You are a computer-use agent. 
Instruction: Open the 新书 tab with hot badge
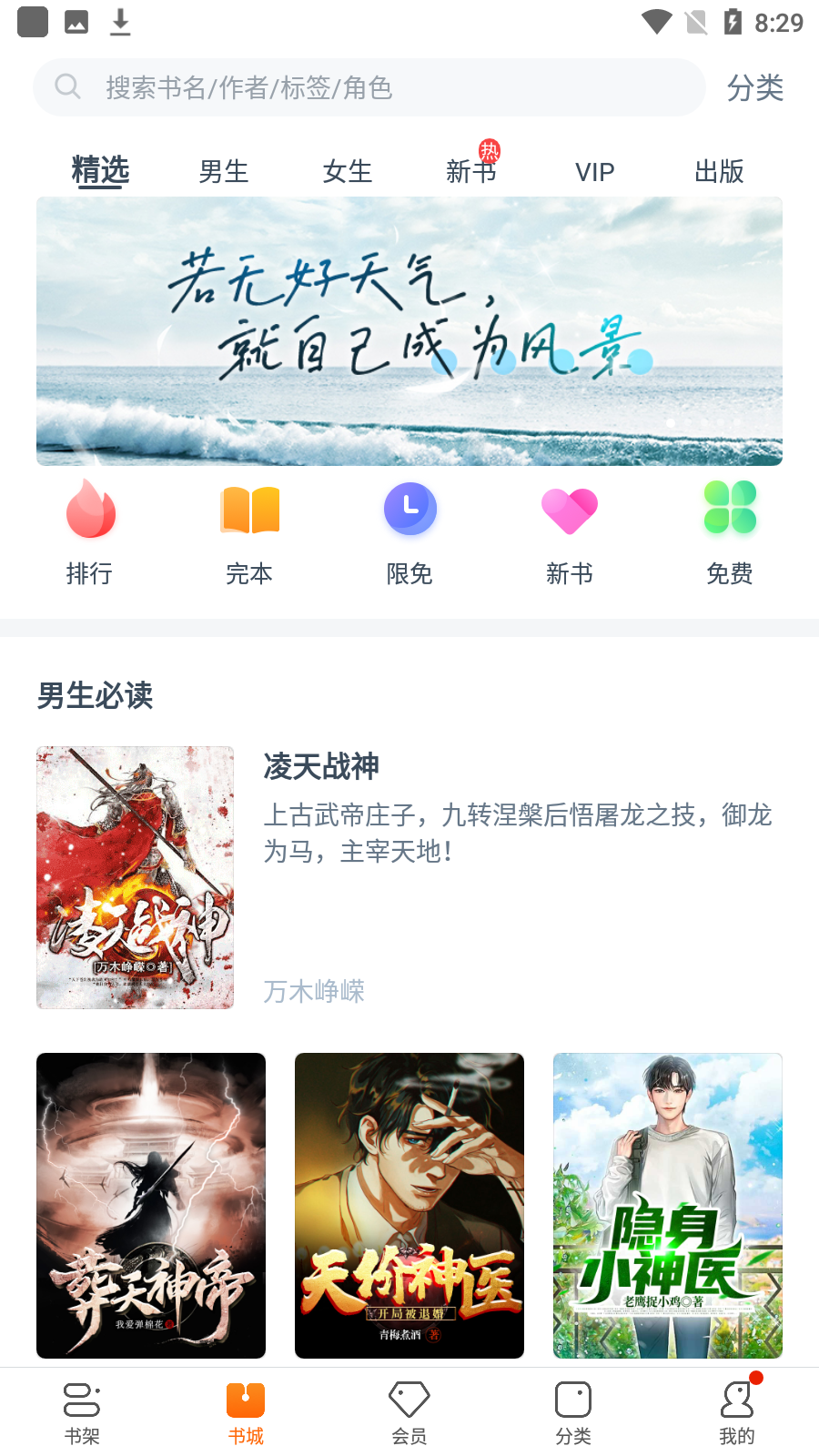(x=471, y=171)
